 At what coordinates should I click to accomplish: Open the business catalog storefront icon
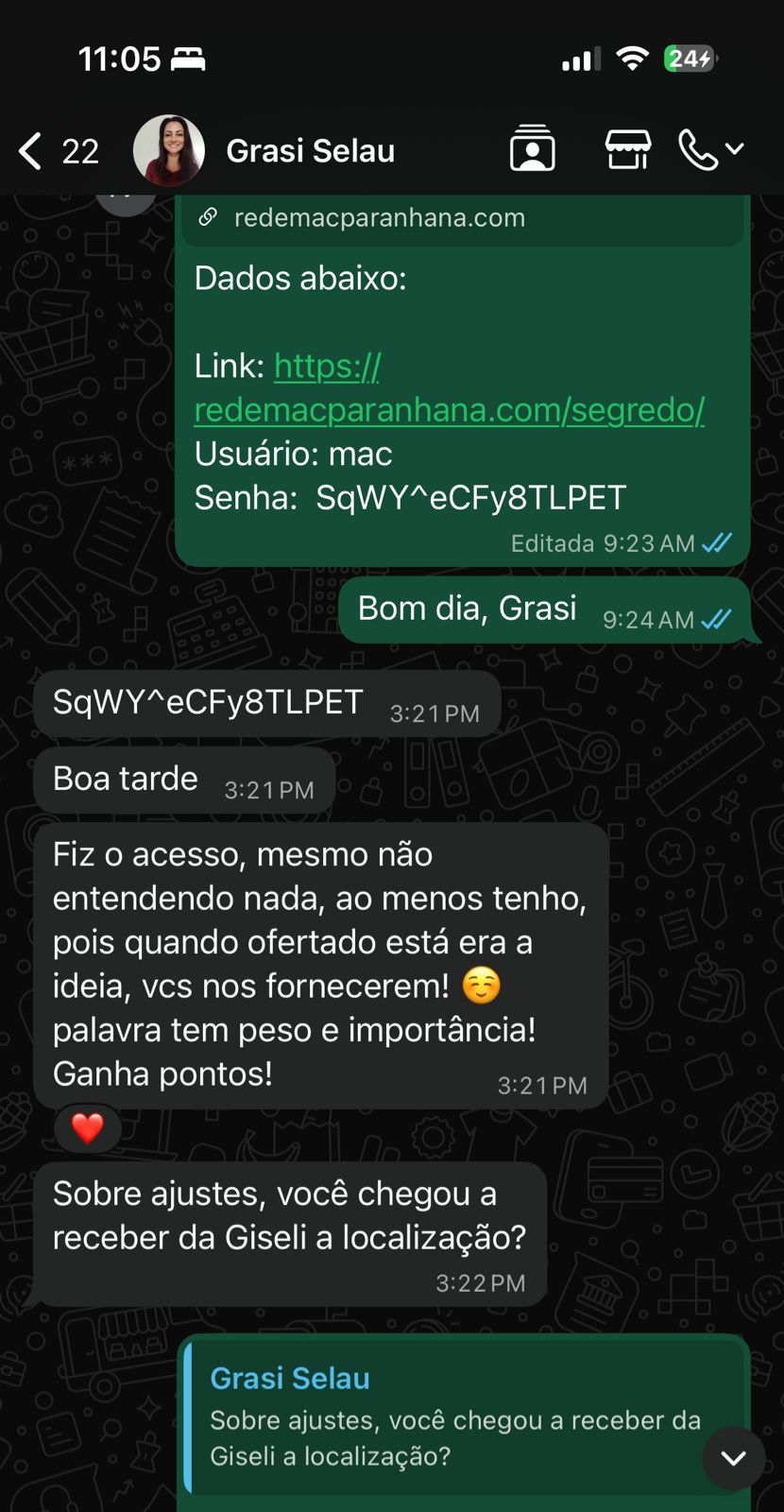(628, 149)
